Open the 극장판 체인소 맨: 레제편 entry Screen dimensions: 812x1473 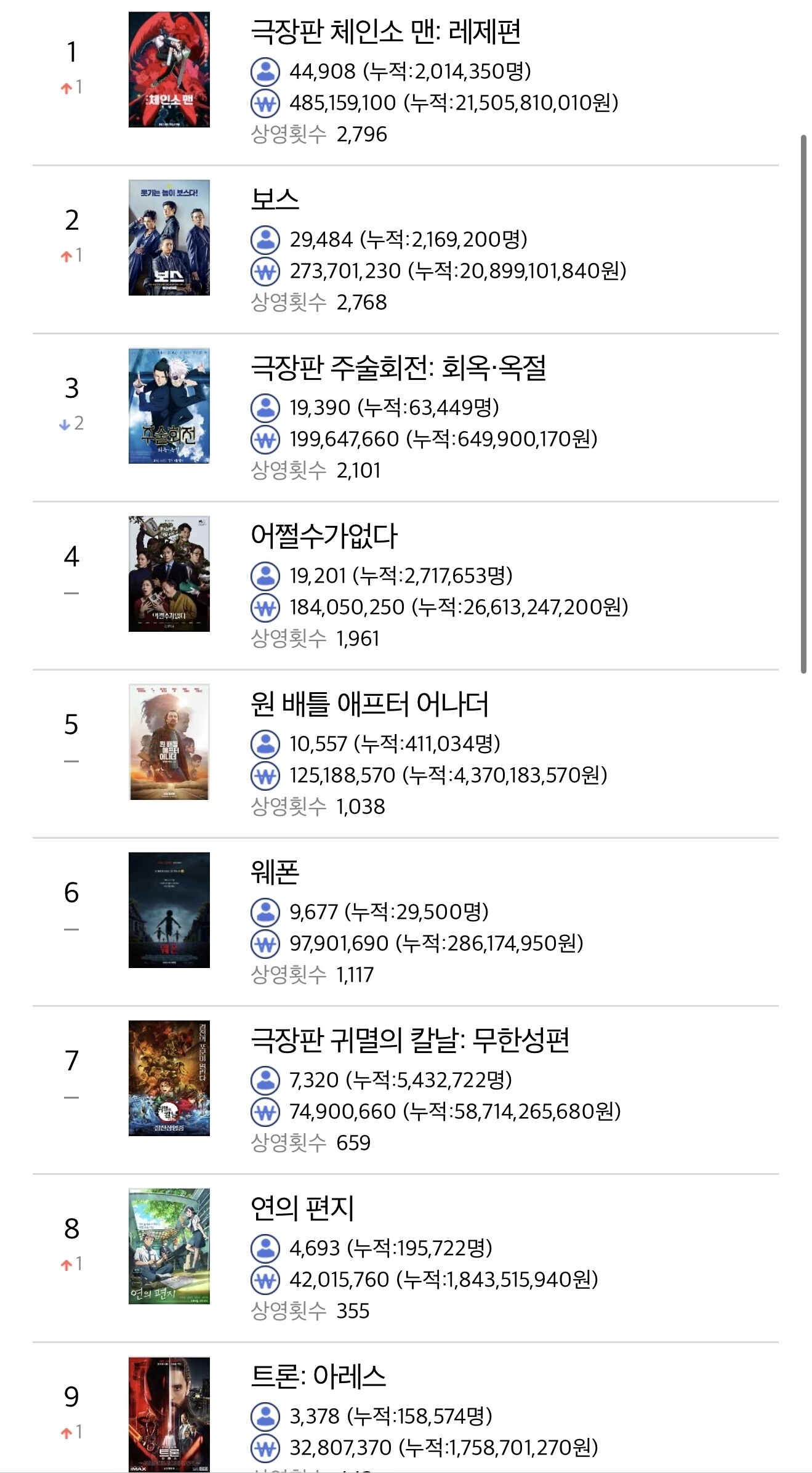(x=405, y=81)
